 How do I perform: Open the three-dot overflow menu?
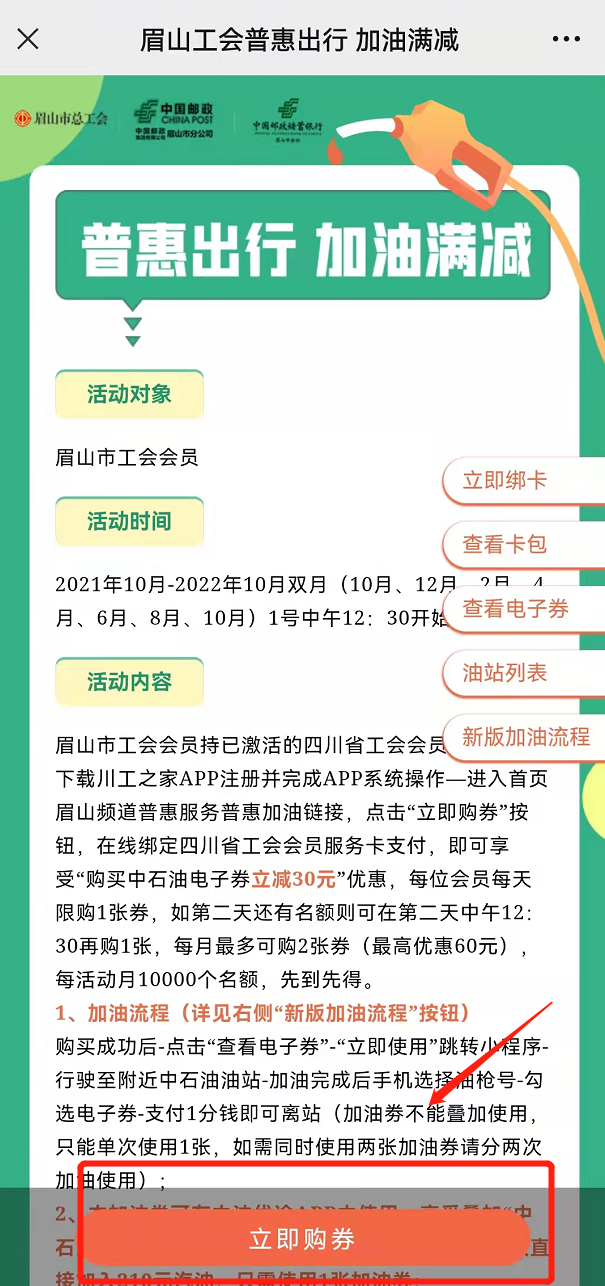coord(565,39)
